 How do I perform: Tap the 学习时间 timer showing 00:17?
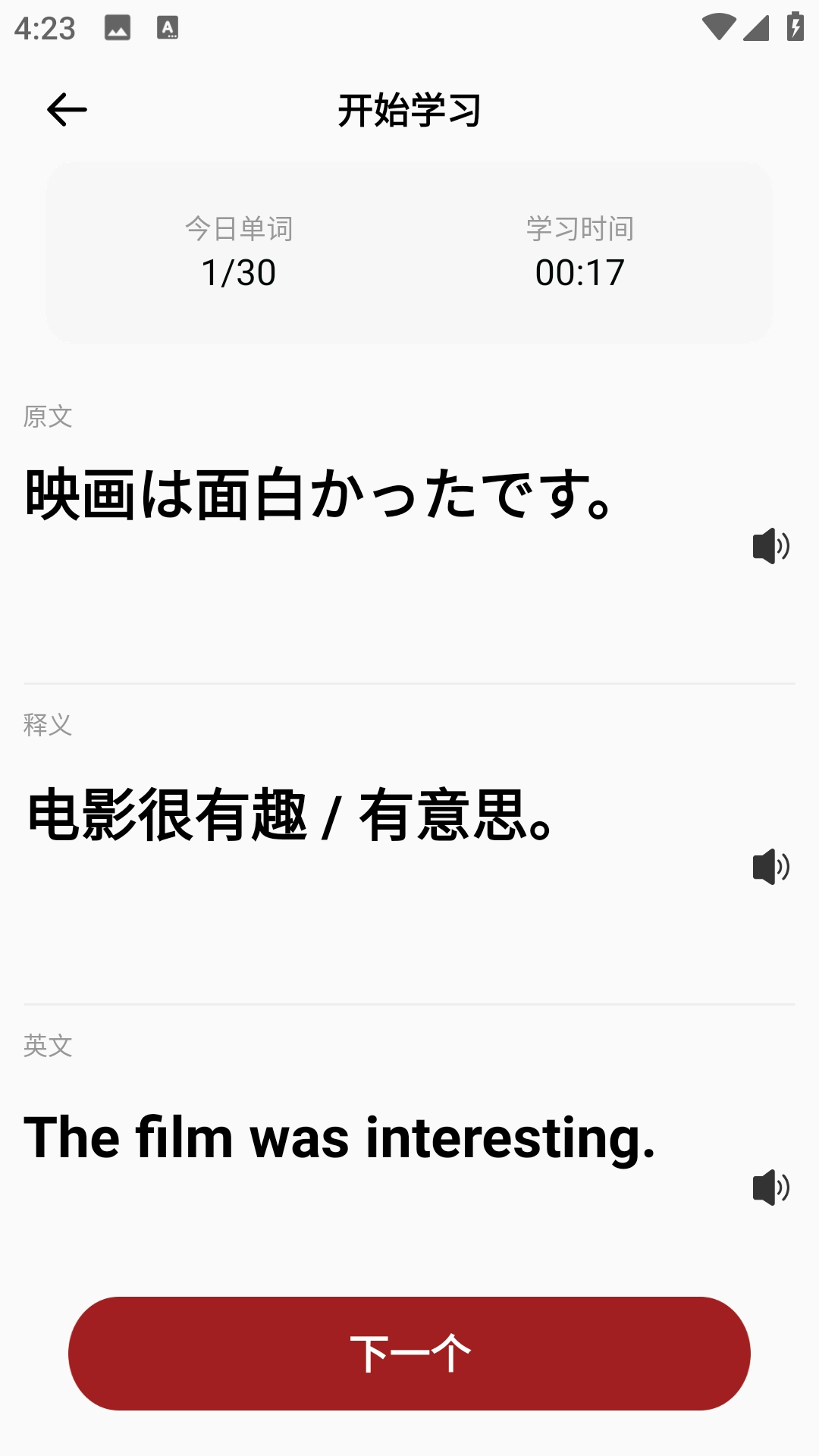click(580, 273)
